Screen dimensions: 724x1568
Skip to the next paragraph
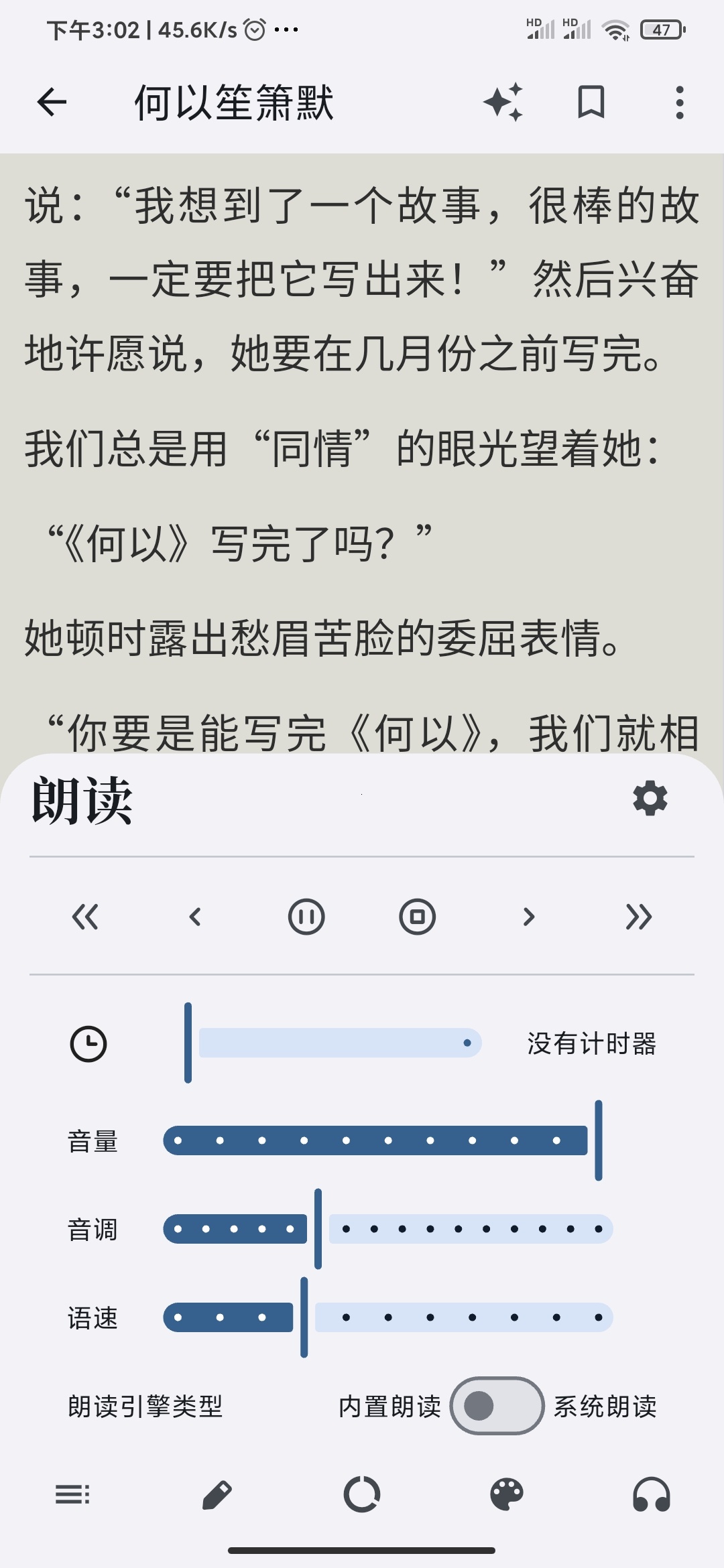[x=529, y=917]
